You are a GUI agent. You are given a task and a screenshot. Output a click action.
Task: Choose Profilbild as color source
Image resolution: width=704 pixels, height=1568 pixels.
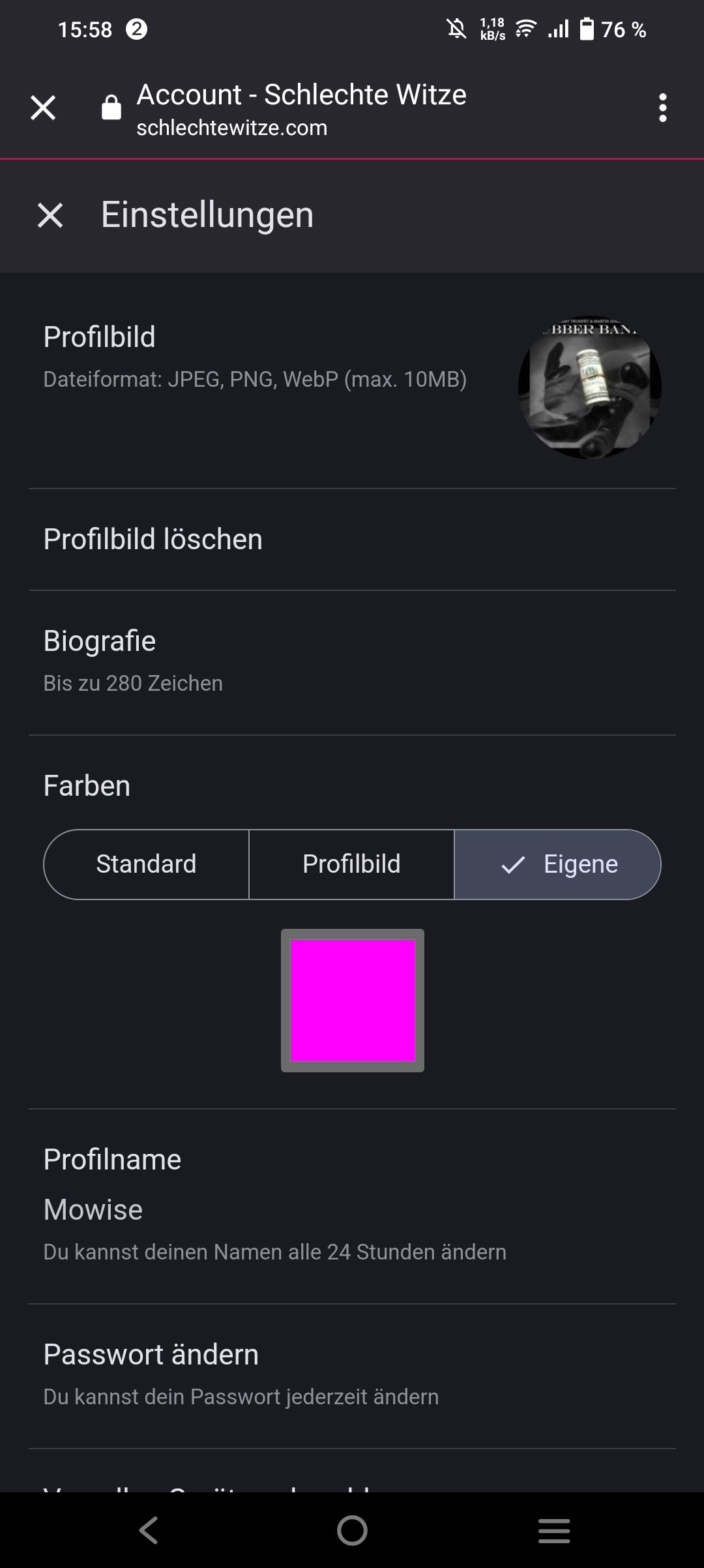(351, 864)
